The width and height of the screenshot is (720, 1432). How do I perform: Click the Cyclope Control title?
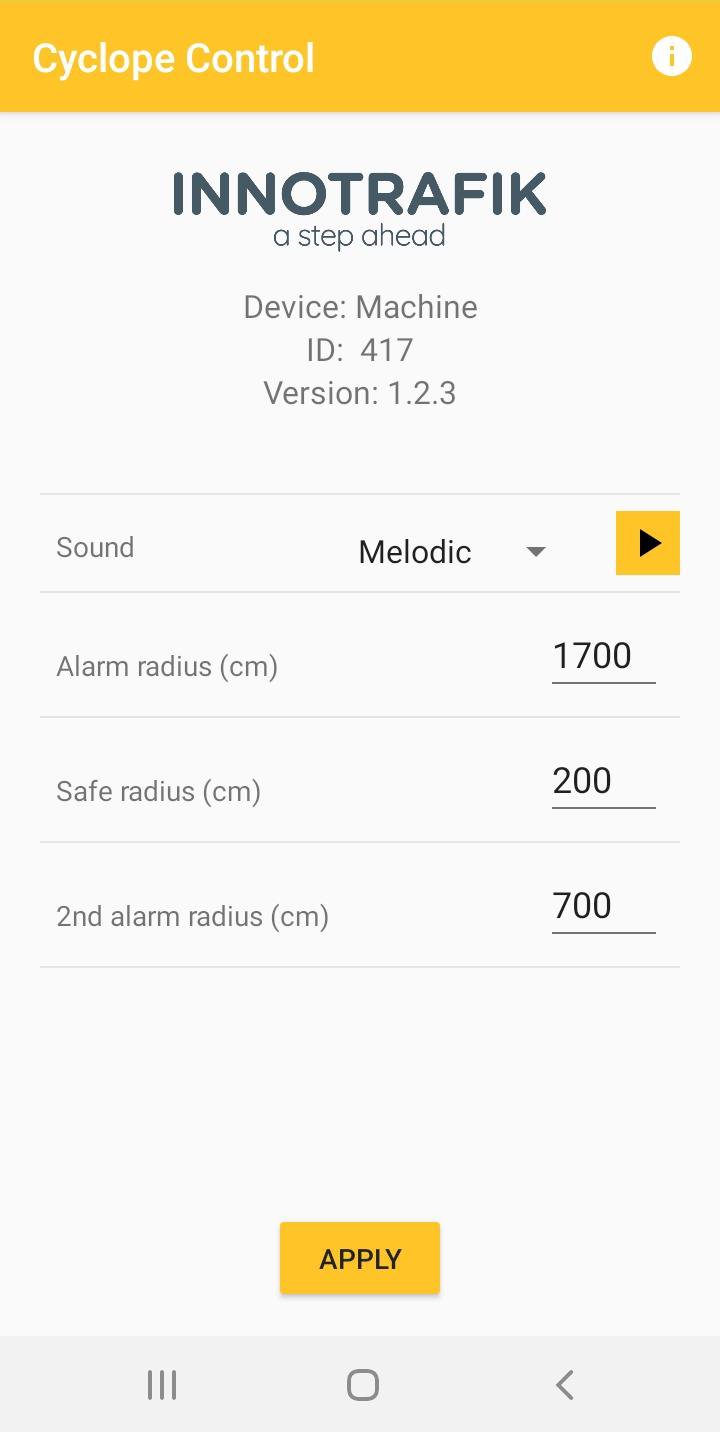click(x=172, y=56)
